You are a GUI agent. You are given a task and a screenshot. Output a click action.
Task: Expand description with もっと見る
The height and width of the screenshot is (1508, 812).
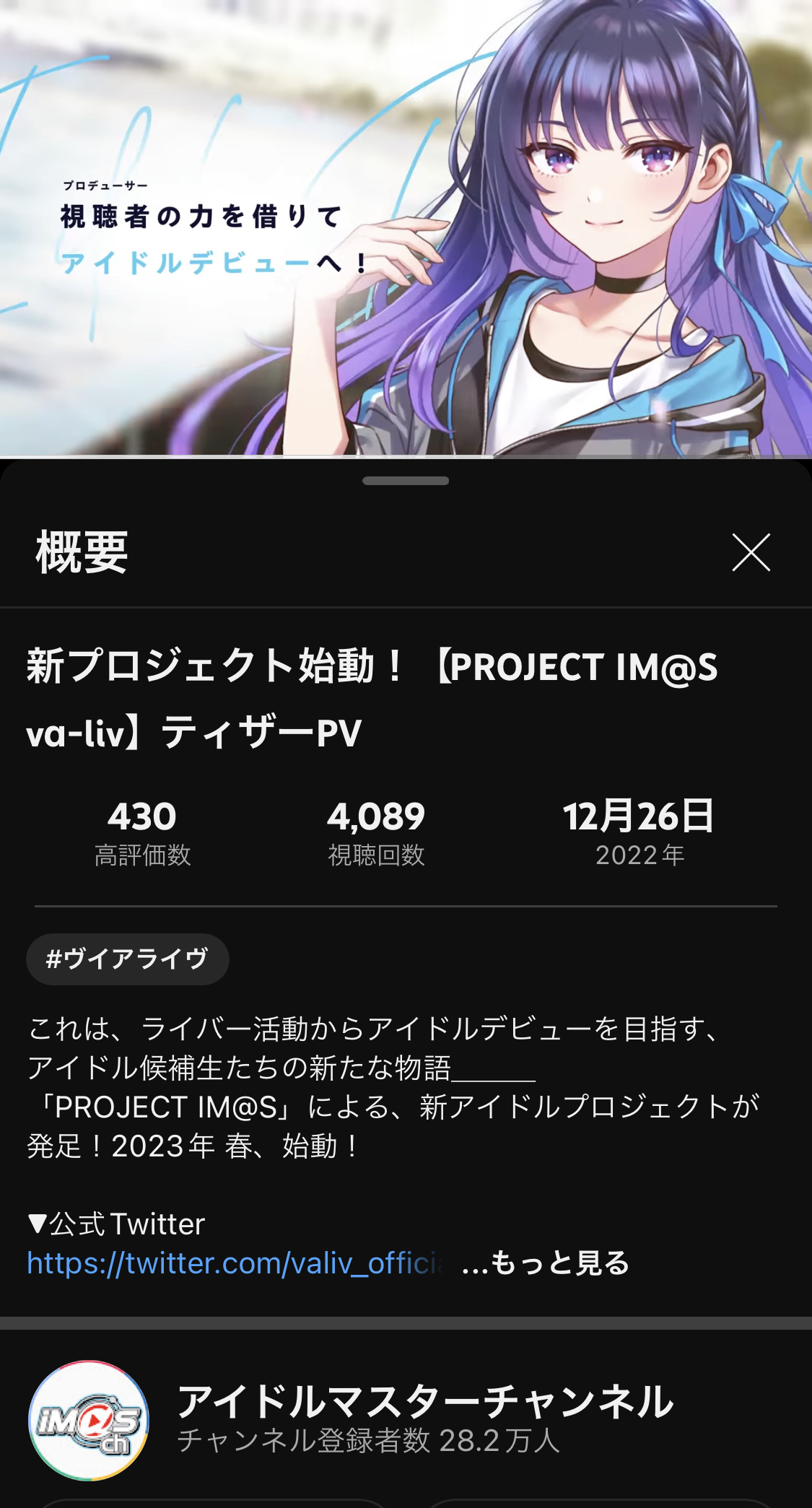(546, 1263)
